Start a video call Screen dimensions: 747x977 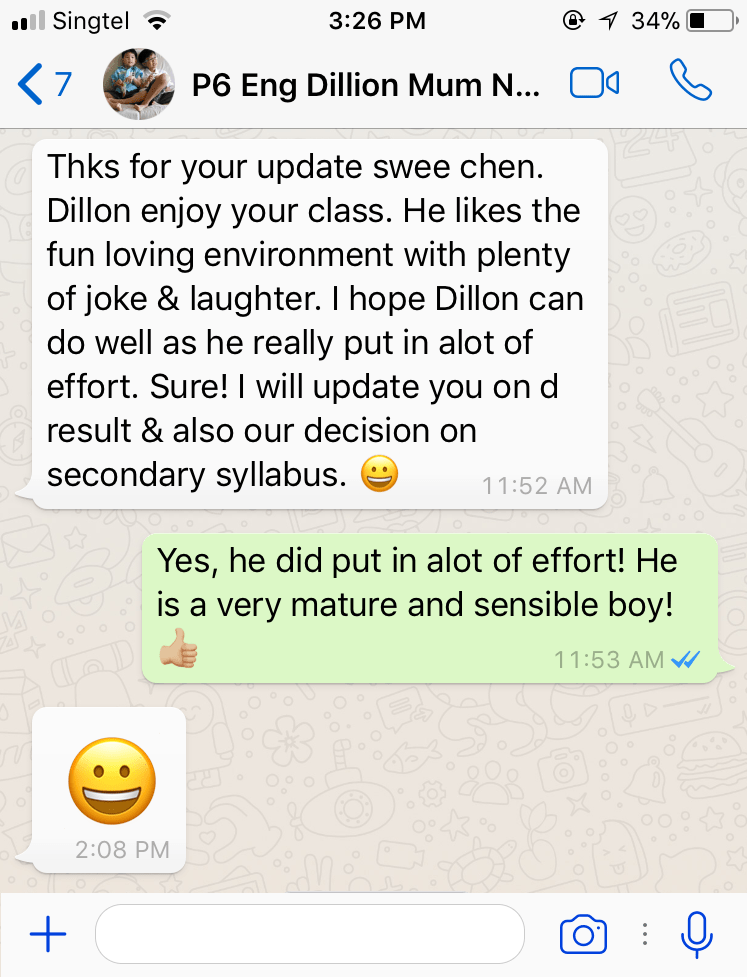pyautogui.click(x=594, y=84)
